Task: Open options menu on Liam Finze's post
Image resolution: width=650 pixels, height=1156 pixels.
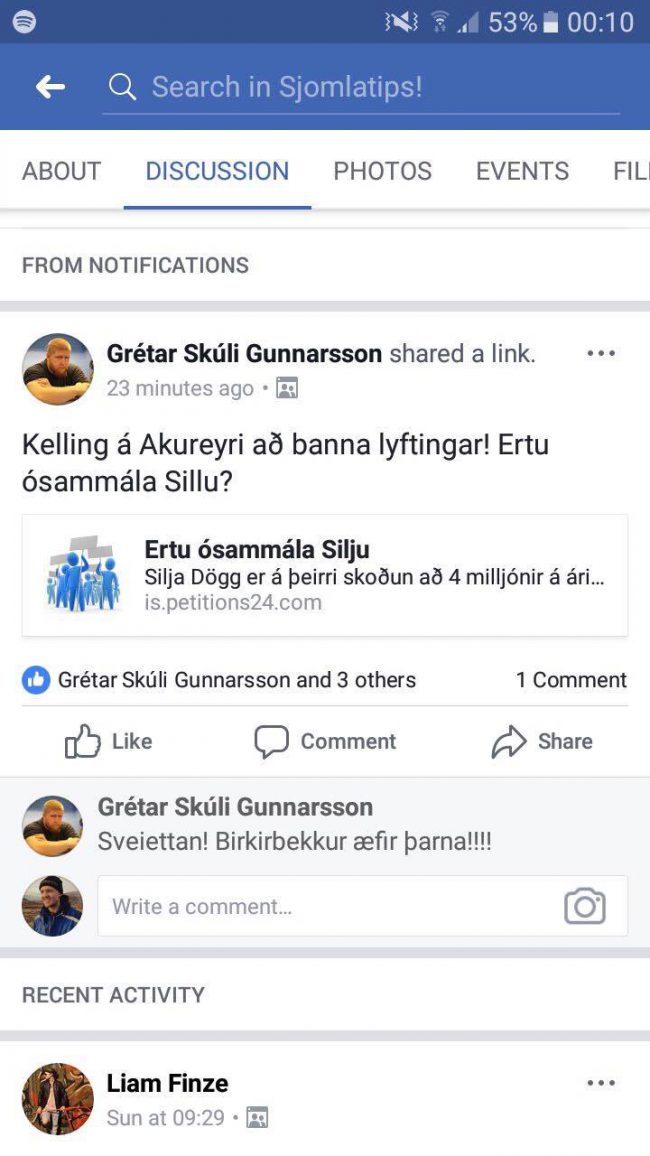Action: [x=601, y=1083]
